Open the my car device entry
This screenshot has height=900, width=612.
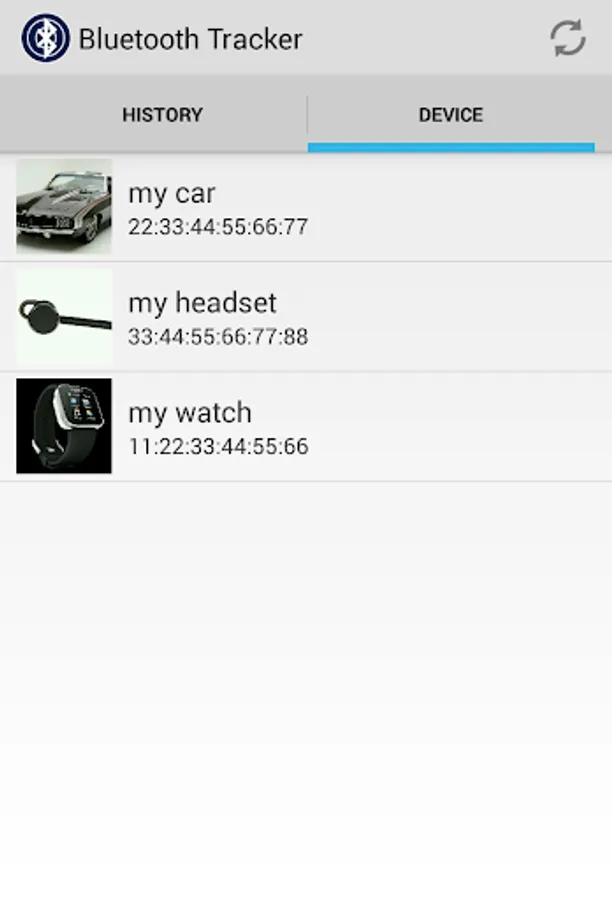click(x=306, y=207)
